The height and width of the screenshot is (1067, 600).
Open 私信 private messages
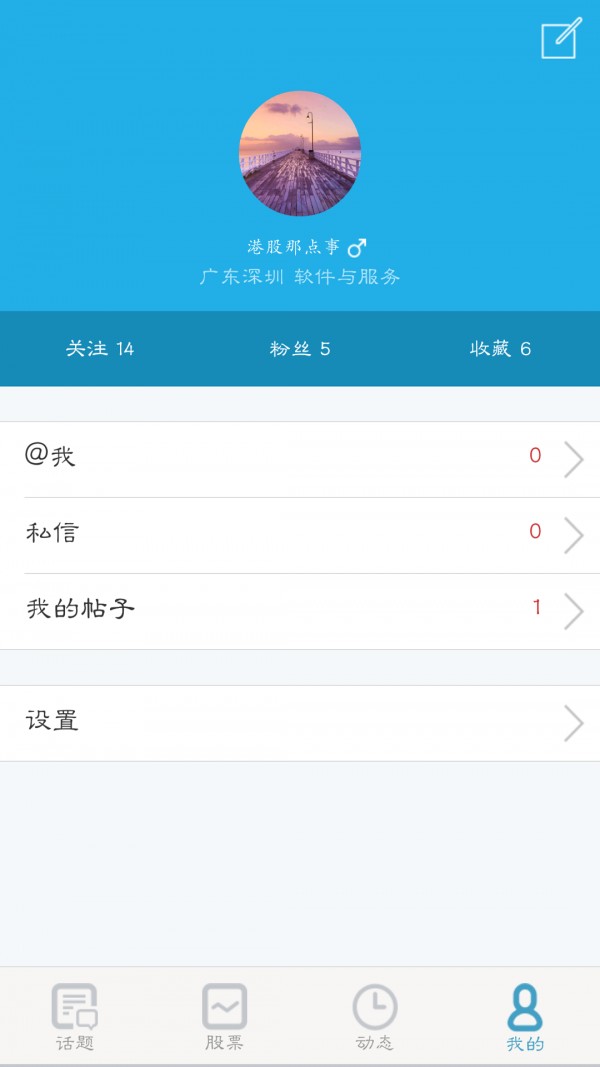pos(300,536)
